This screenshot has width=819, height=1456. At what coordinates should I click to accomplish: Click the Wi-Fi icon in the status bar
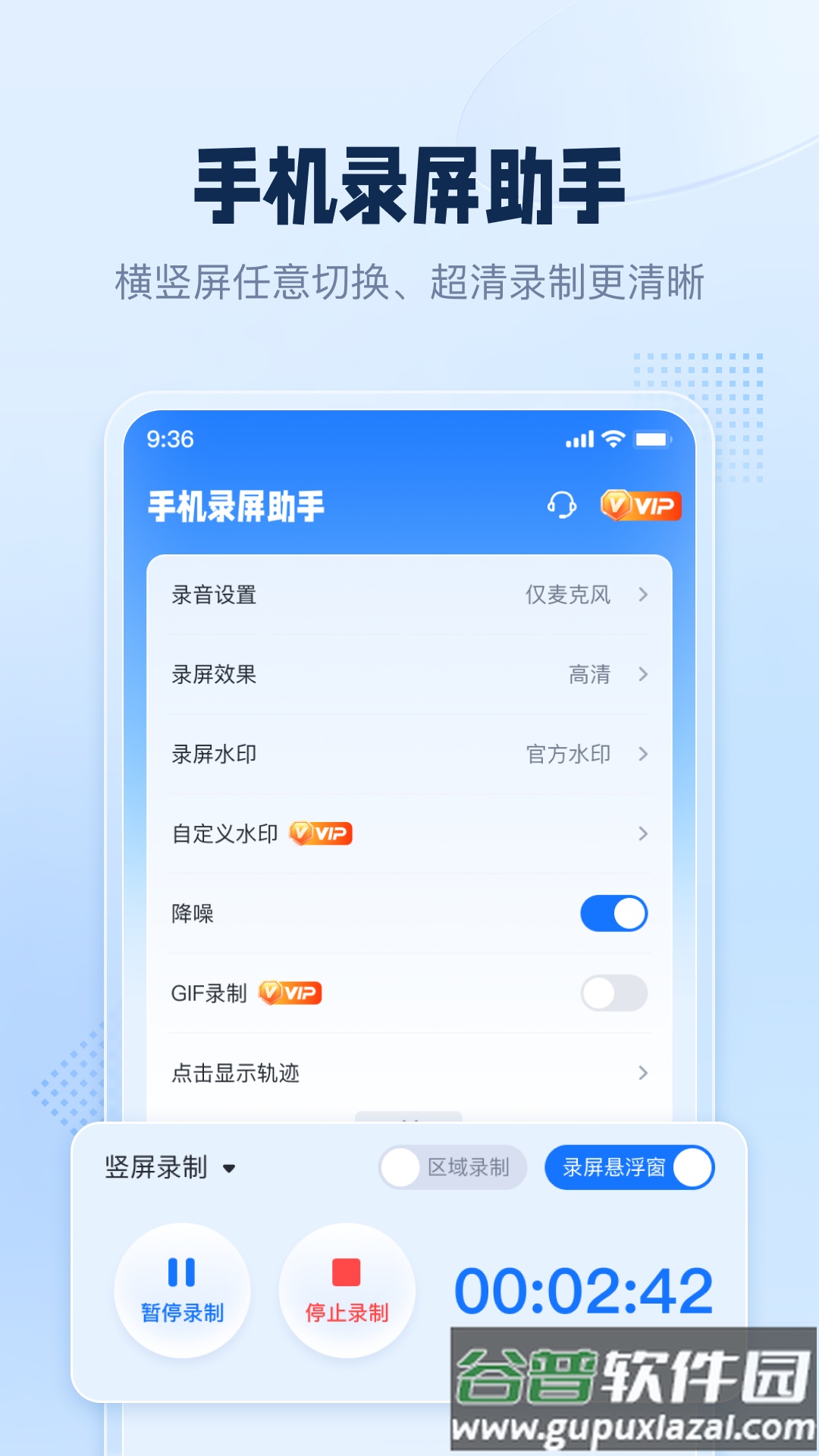pyautogui.click(x=614, y=438)
